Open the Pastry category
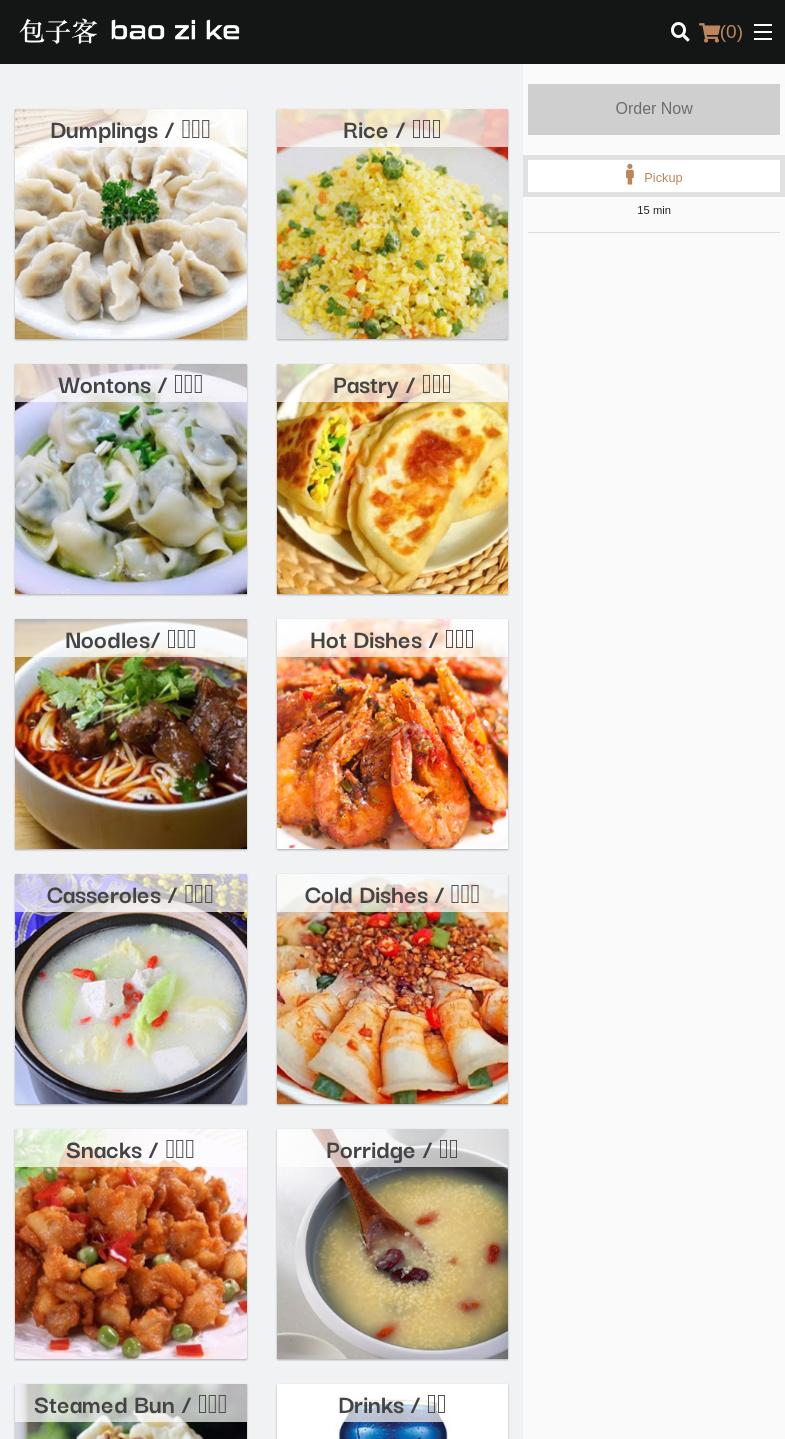Image resolution: width=785 pixels, height=1439 pixels. [x=392, y=479]
